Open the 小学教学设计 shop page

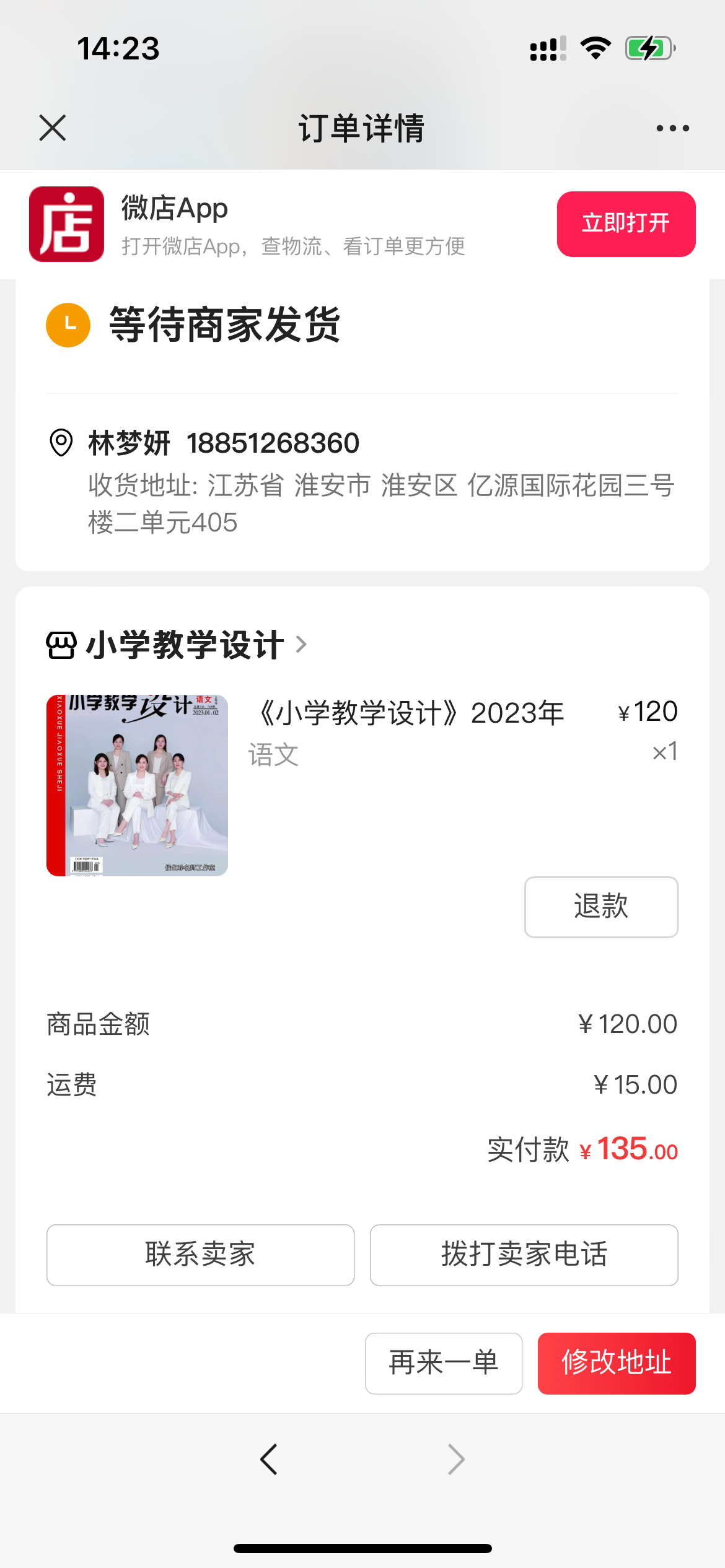(177, 645)
